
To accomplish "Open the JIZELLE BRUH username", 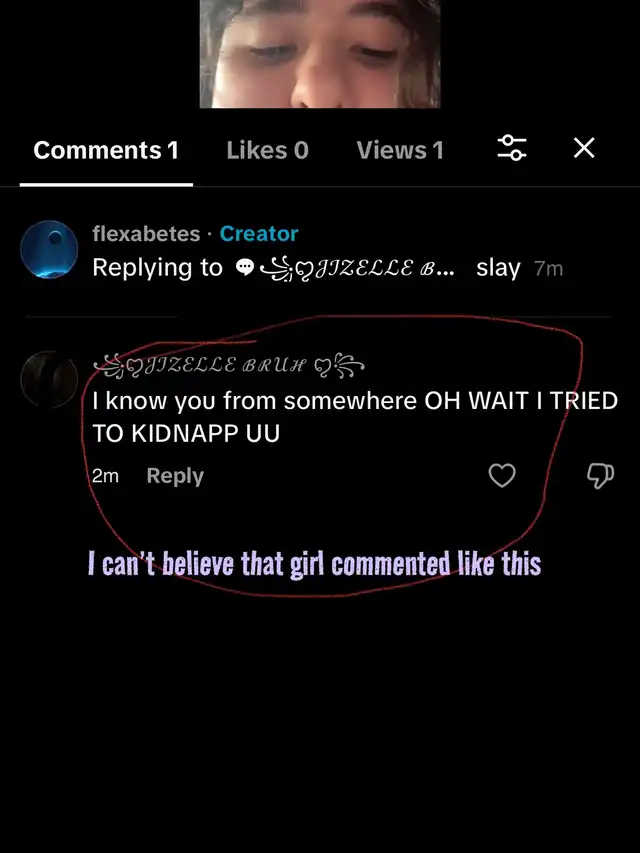I will (x=229, y=364).
